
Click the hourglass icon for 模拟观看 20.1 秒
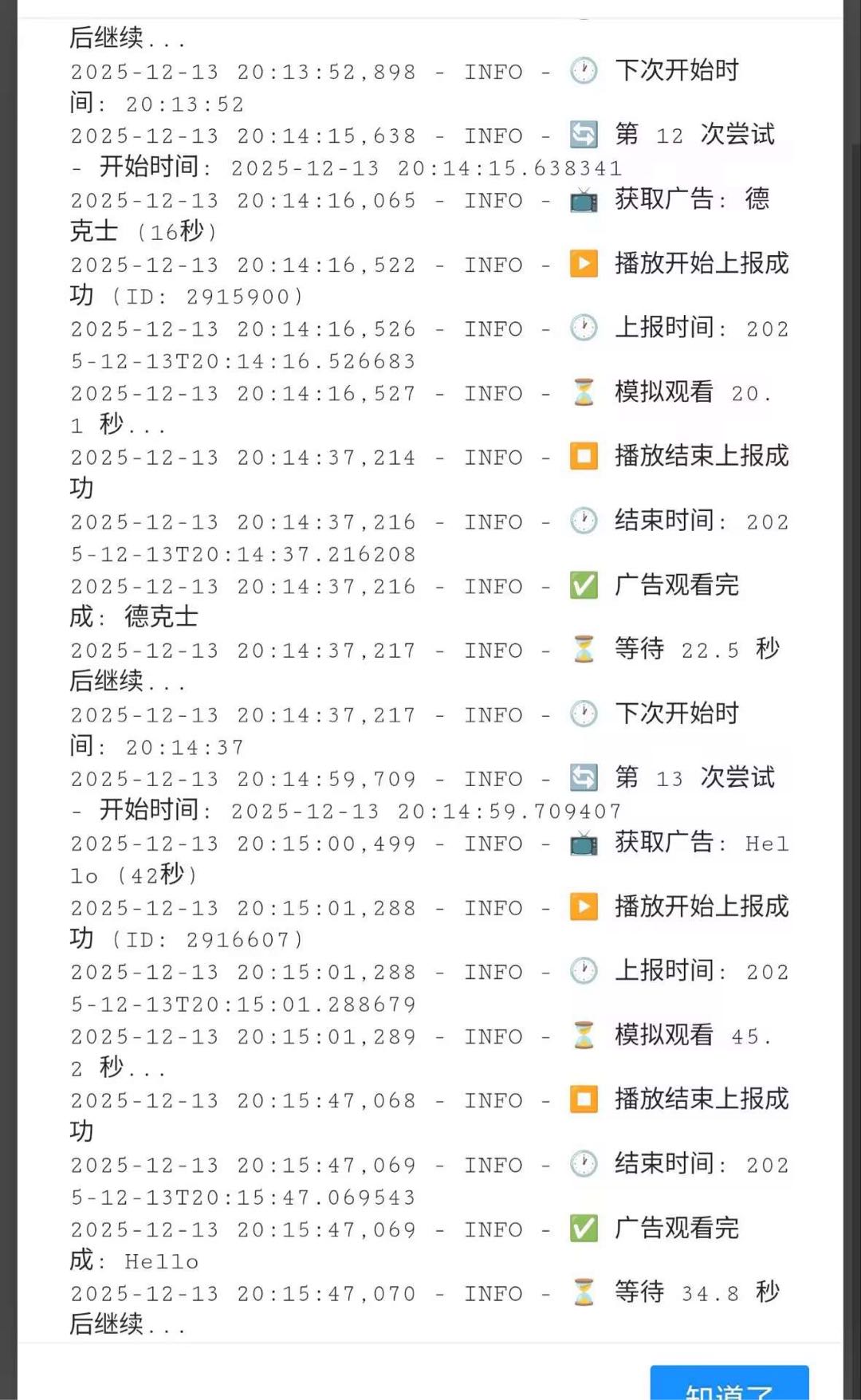point(583,392)
